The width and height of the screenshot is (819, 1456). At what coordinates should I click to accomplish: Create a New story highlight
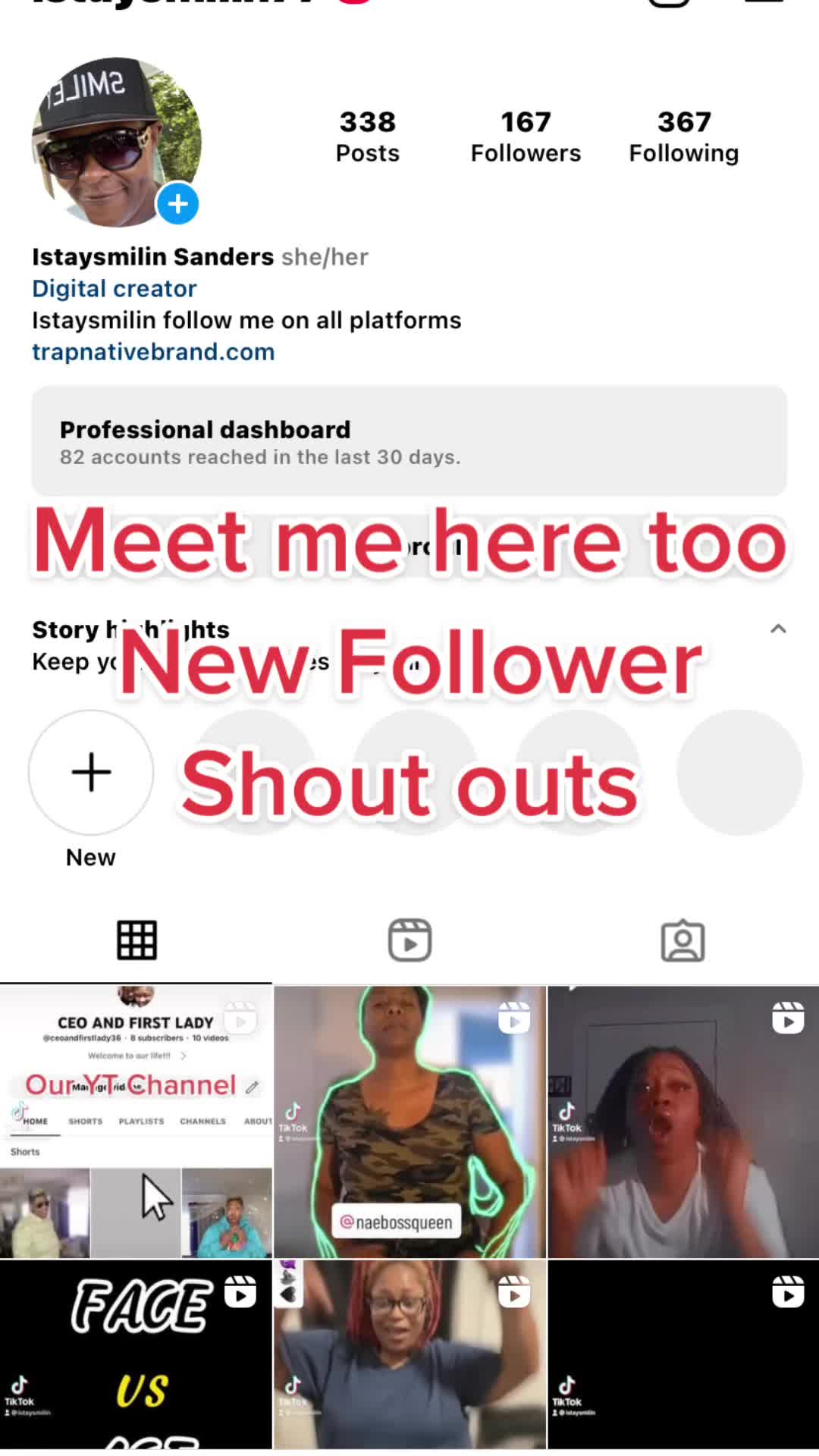pyautogui.click(x=91, y=773)
